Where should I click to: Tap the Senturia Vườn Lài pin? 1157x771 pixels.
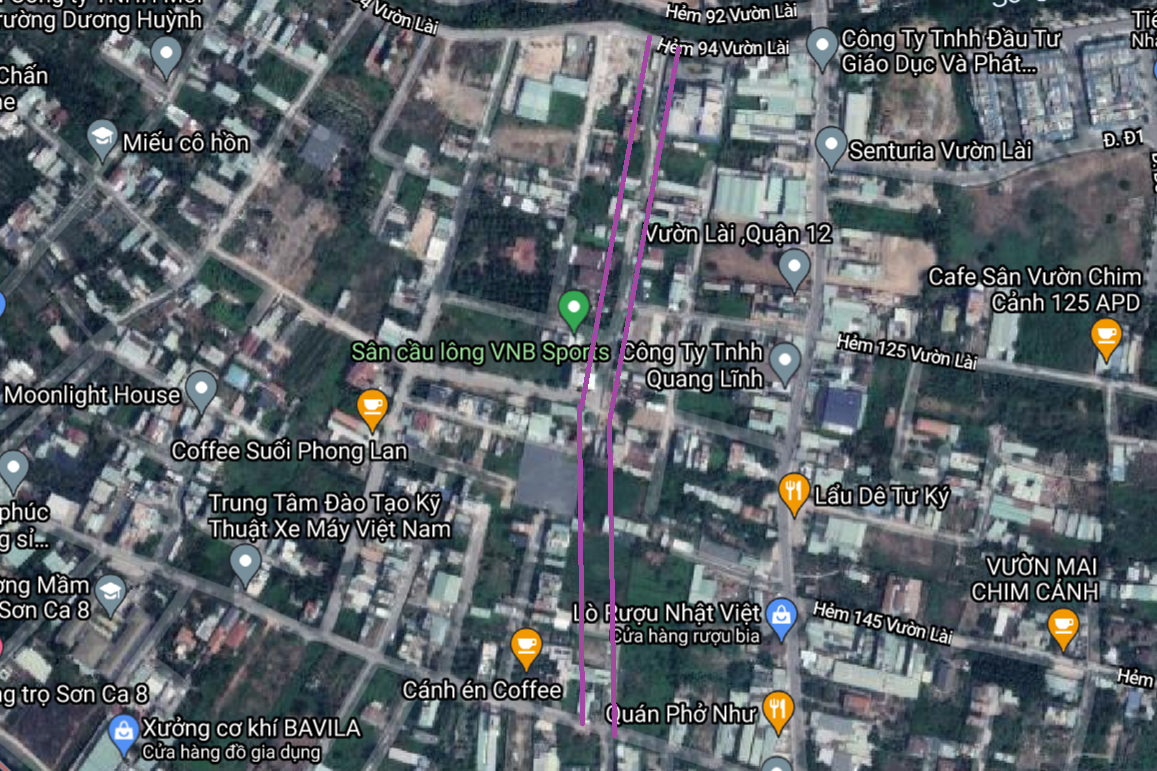[x=831, y=147]
